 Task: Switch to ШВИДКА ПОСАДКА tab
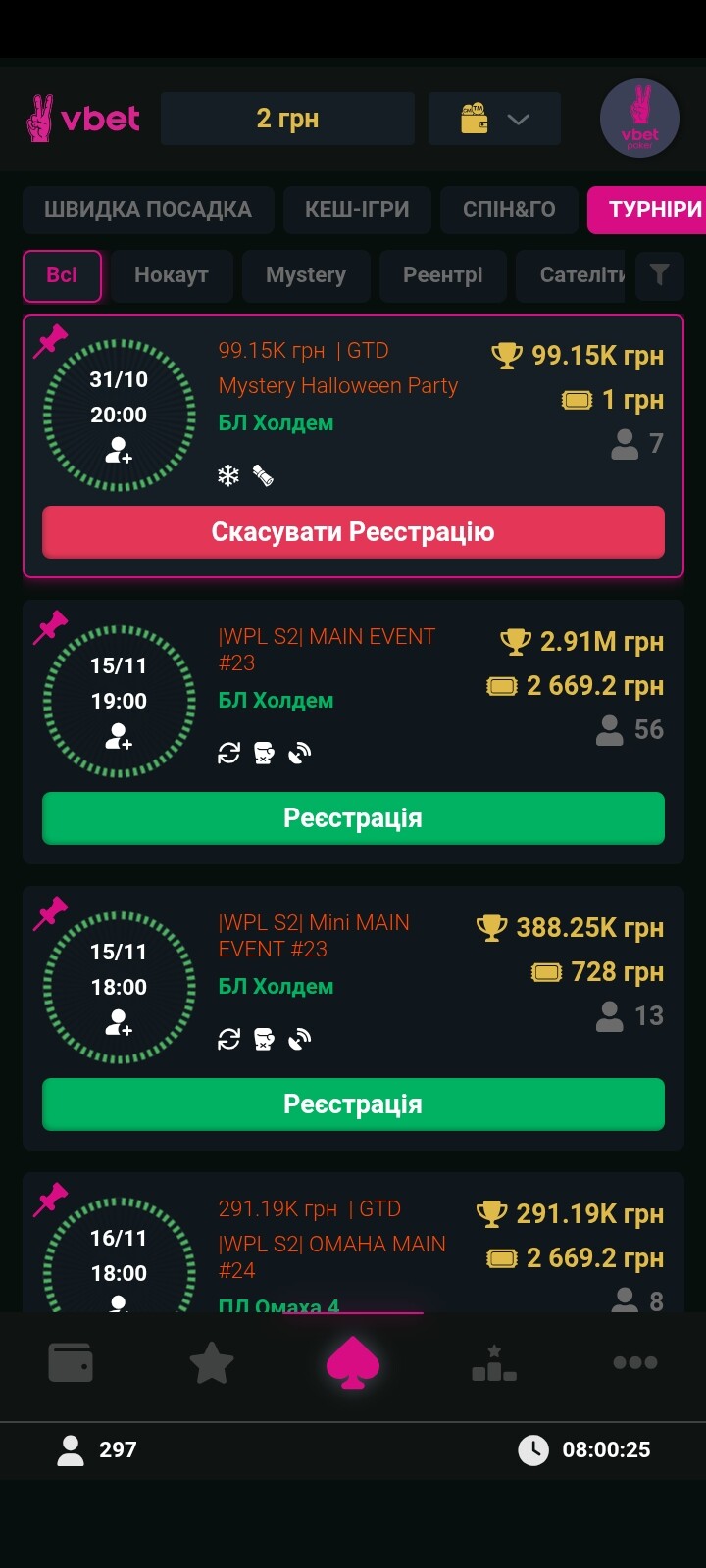[148, 209]
